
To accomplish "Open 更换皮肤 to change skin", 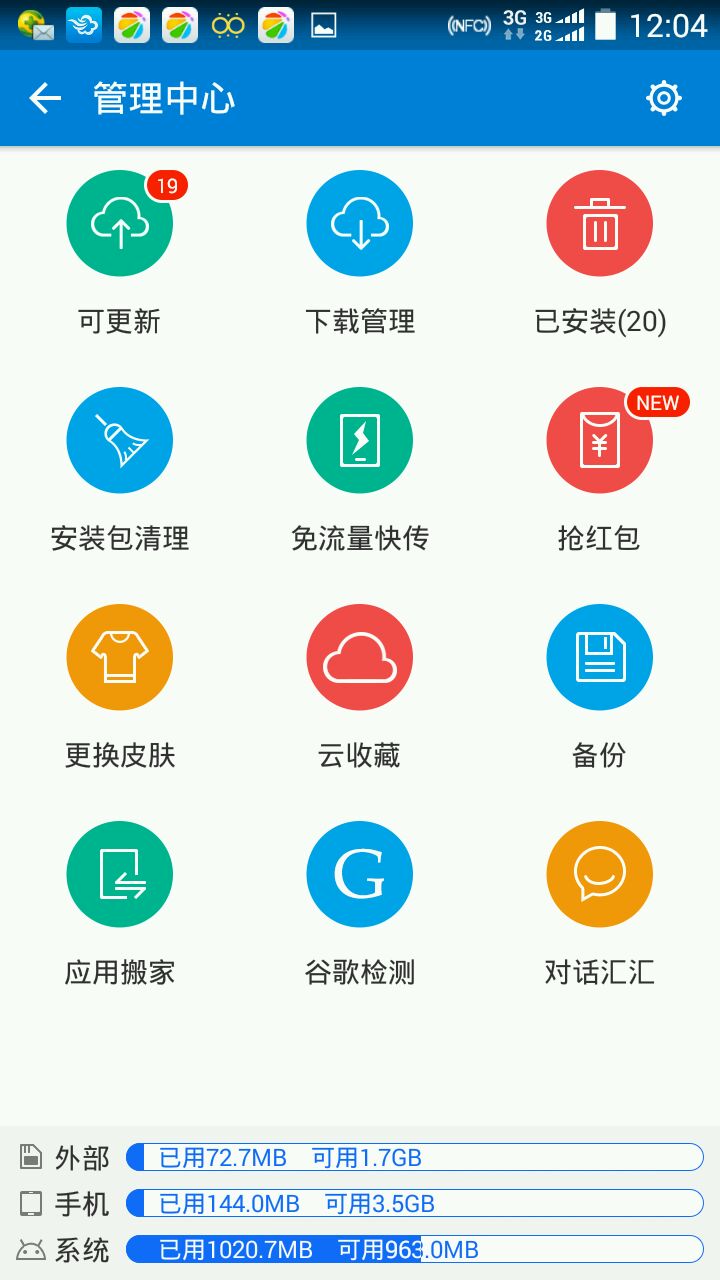I will pos(120,657).
